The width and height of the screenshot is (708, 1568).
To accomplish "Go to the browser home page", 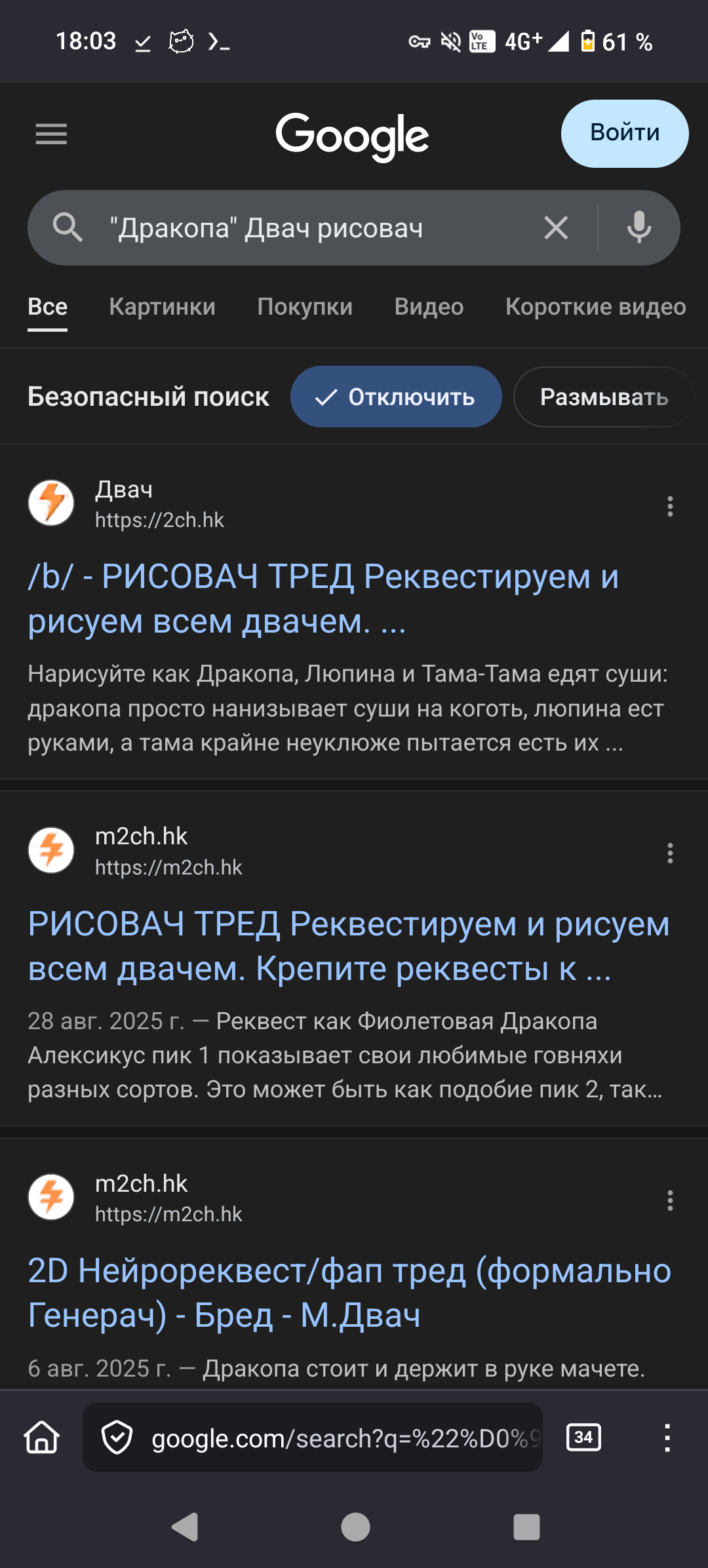I will point(42,1438).
